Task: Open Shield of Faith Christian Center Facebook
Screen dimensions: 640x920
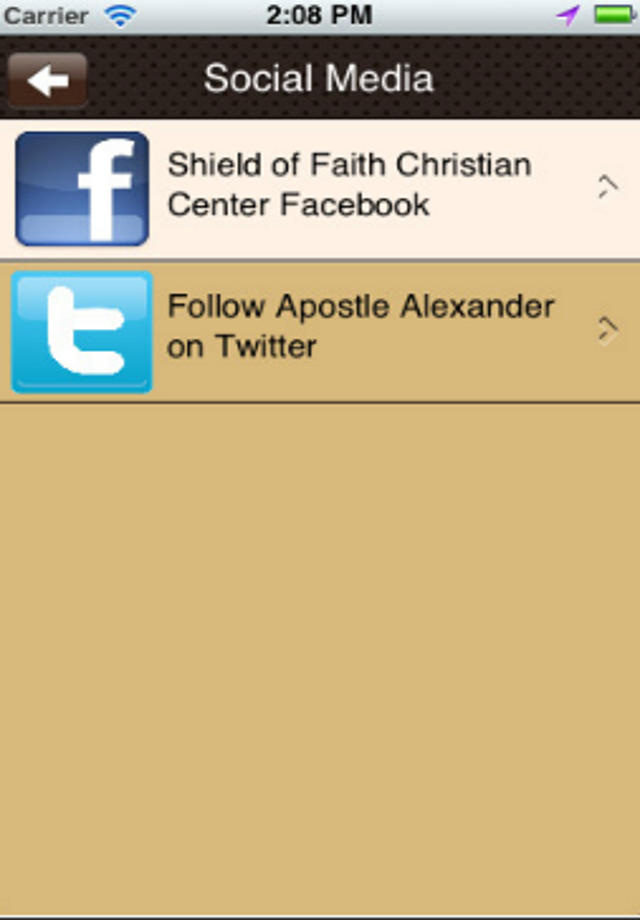Action: [x=348, y=185]
